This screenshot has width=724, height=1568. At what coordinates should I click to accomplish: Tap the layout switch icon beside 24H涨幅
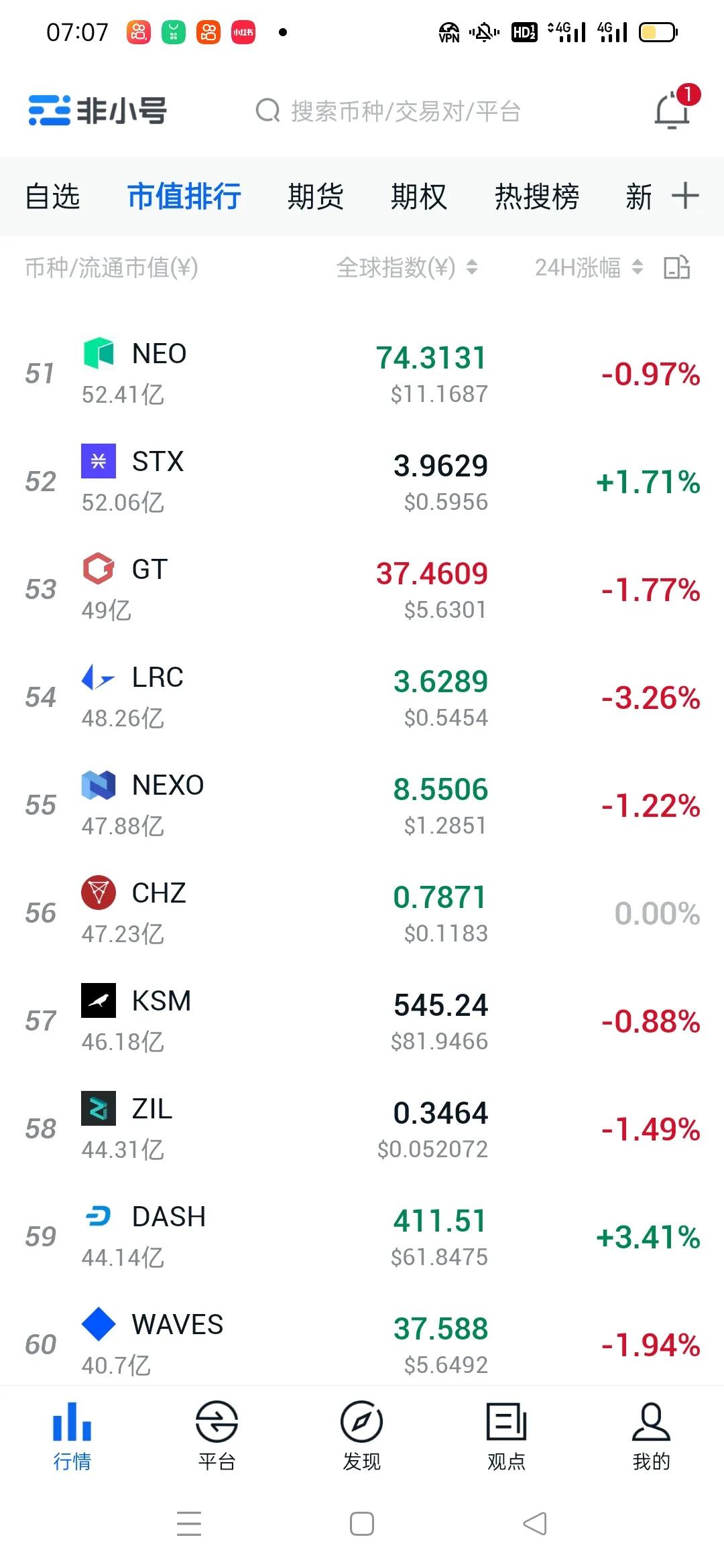click(x=676, y=267)
